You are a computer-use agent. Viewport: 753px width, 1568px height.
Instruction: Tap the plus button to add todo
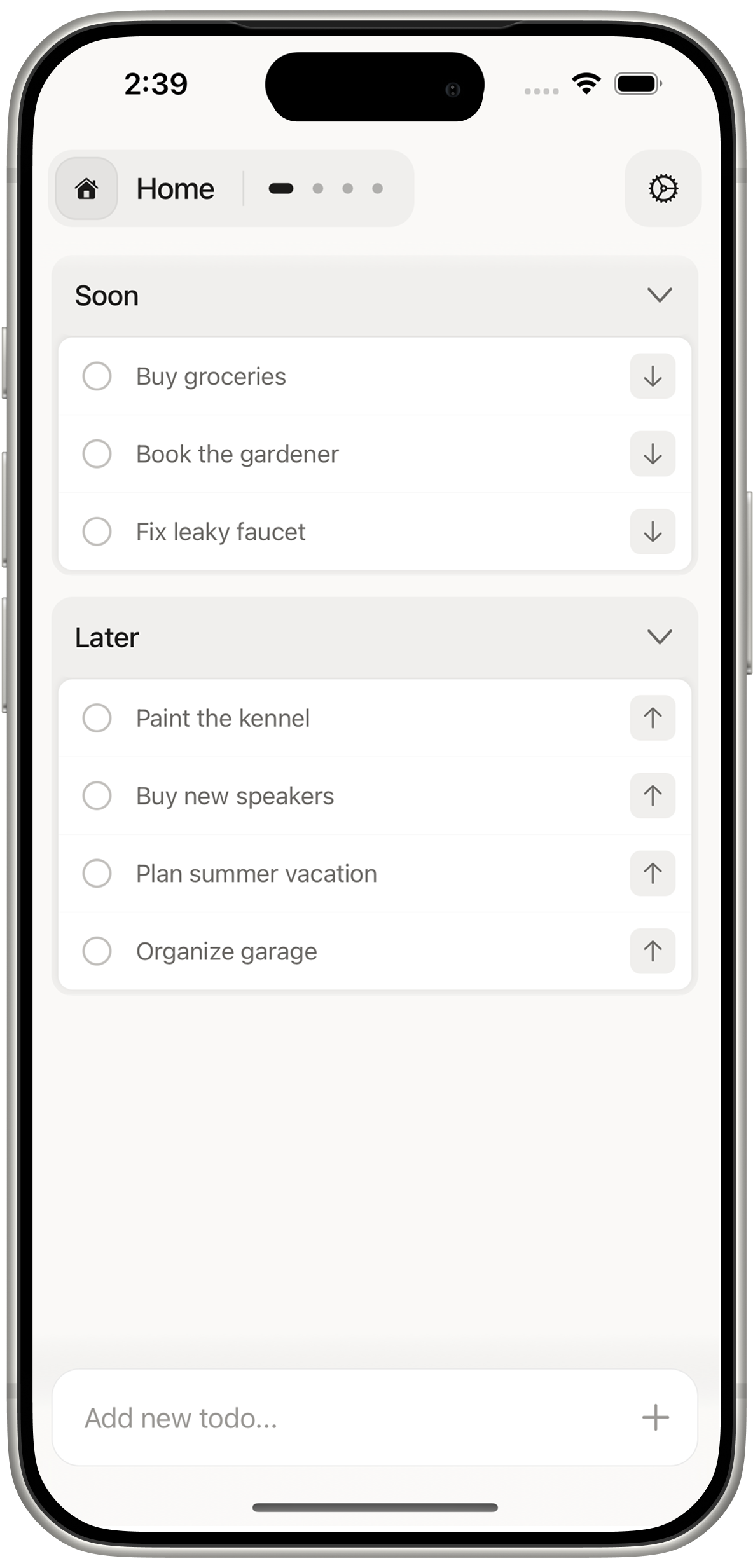click(x=655, y=1419)
